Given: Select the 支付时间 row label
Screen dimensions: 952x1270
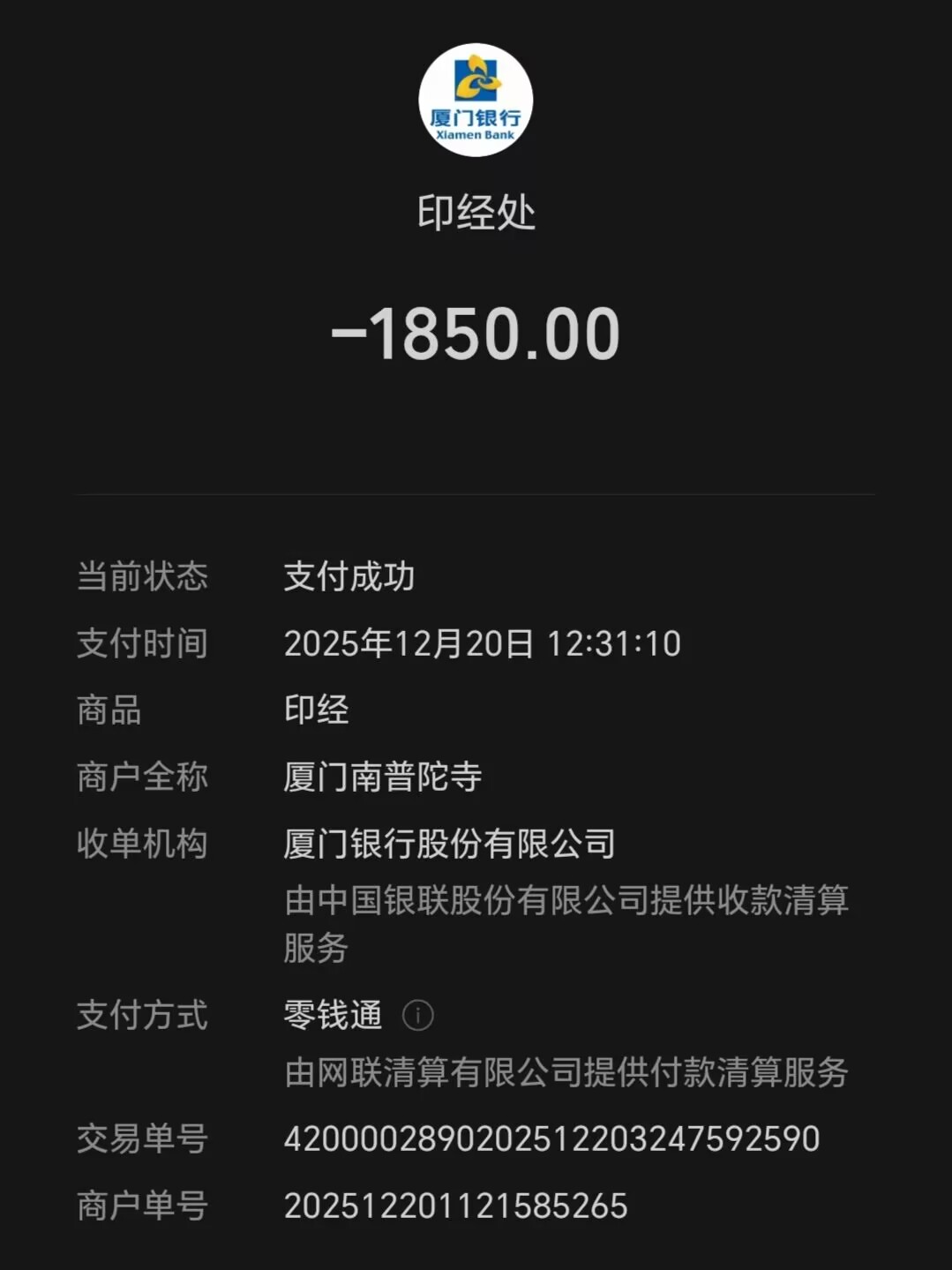Looking at the screenshot, I should coord(143,644).
